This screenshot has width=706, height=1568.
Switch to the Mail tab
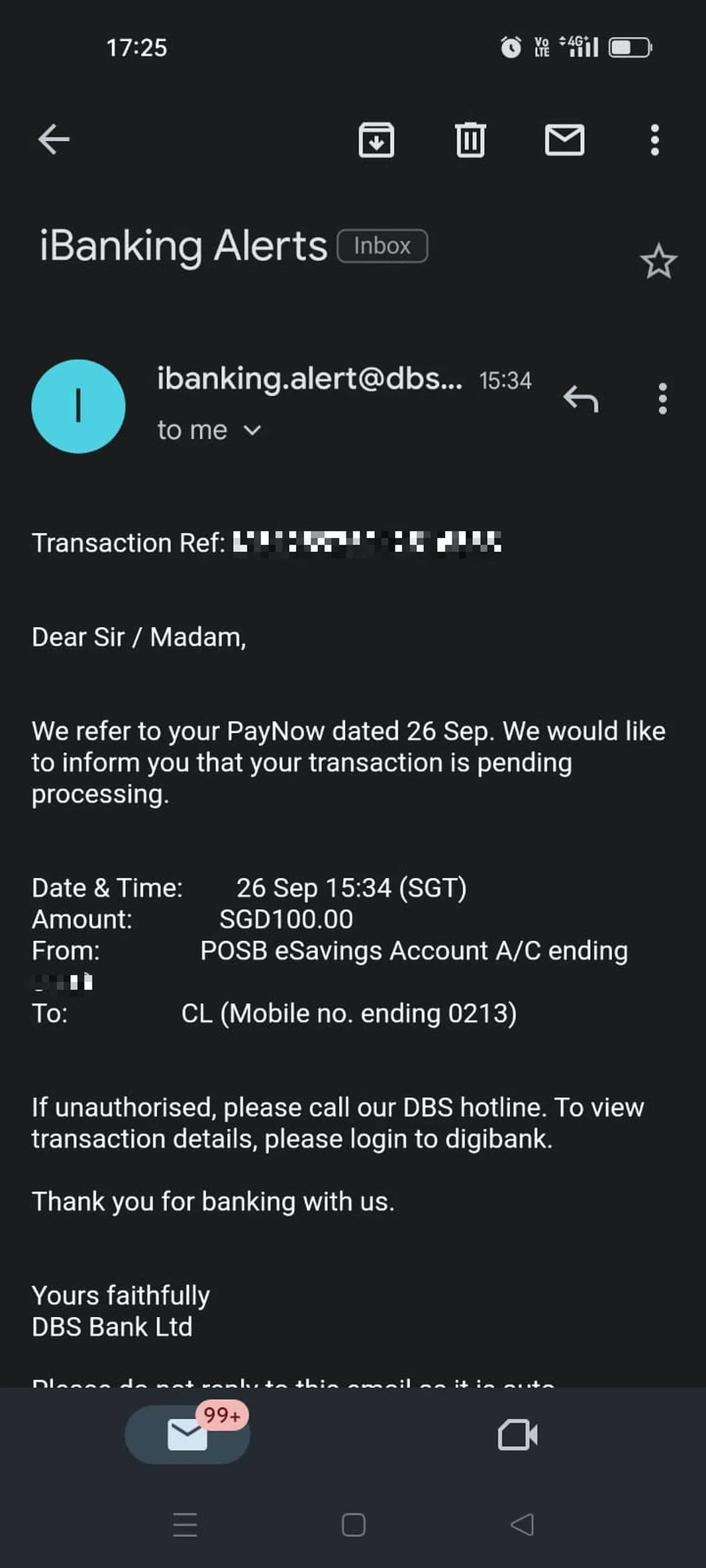(187, 1434)
